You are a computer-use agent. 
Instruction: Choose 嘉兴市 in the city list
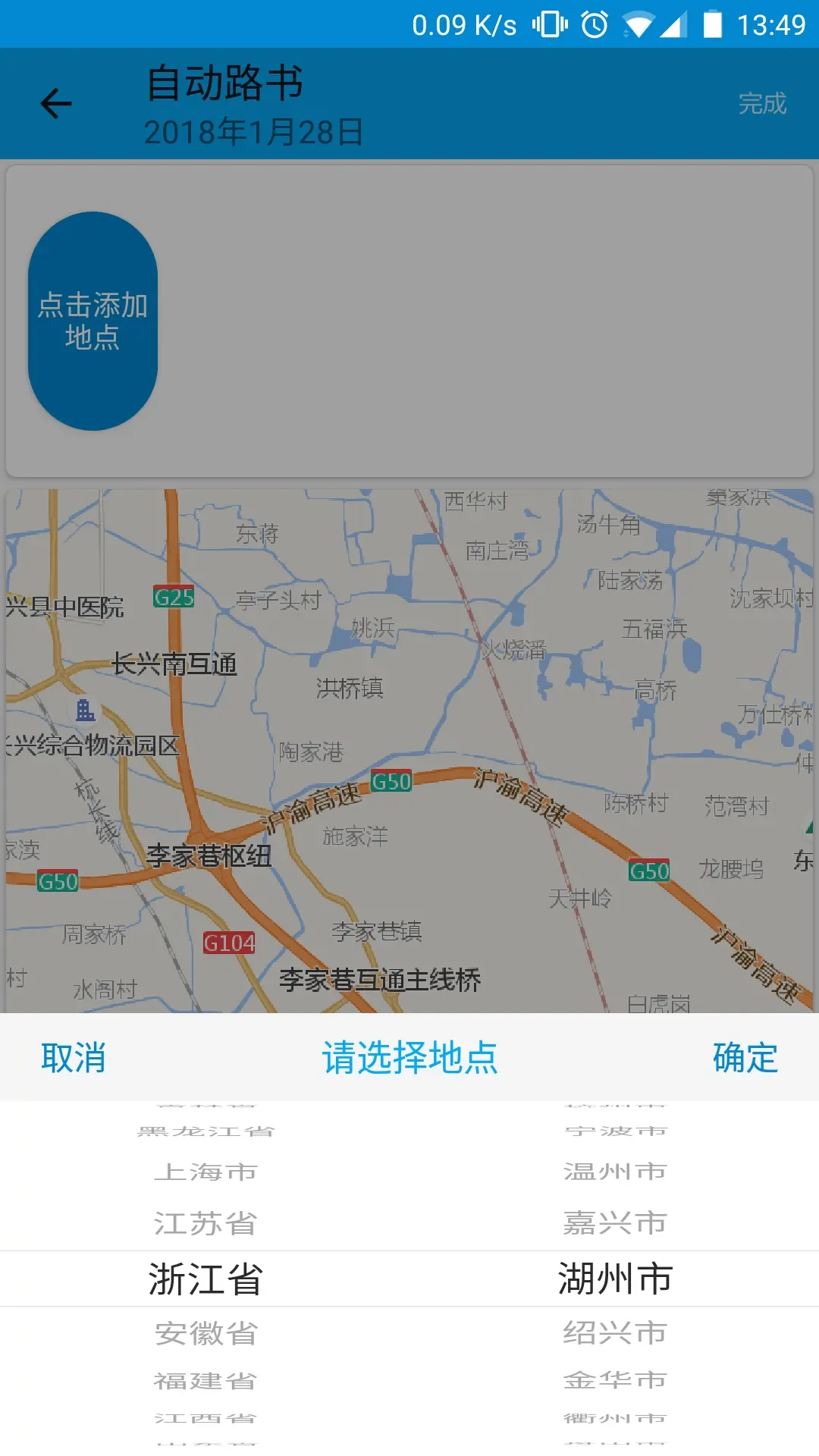(615, 1223)
